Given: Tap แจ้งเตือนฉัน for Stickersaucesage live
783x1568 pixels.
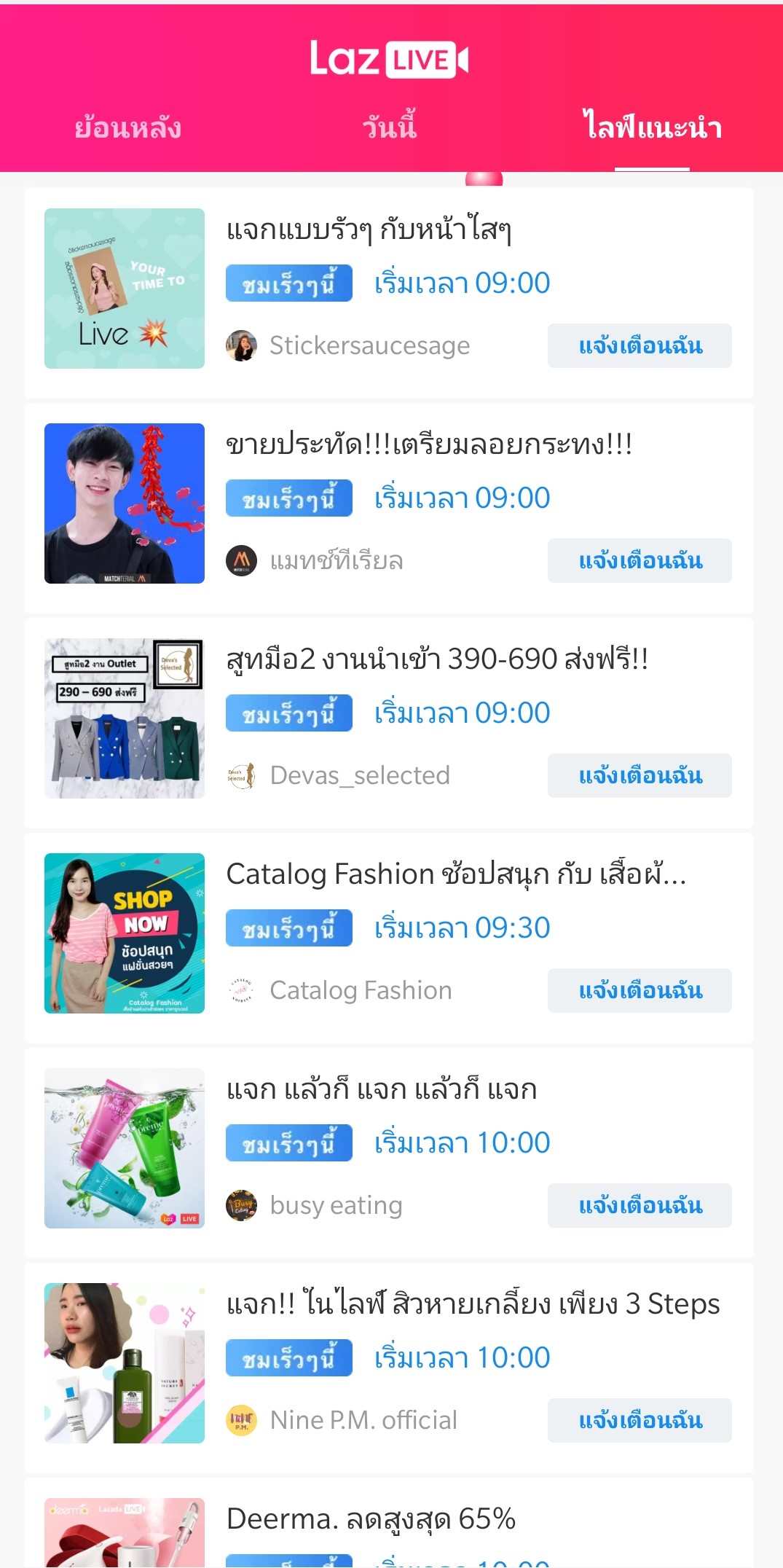Looking at the screenshot, I should tap(640, 346).
